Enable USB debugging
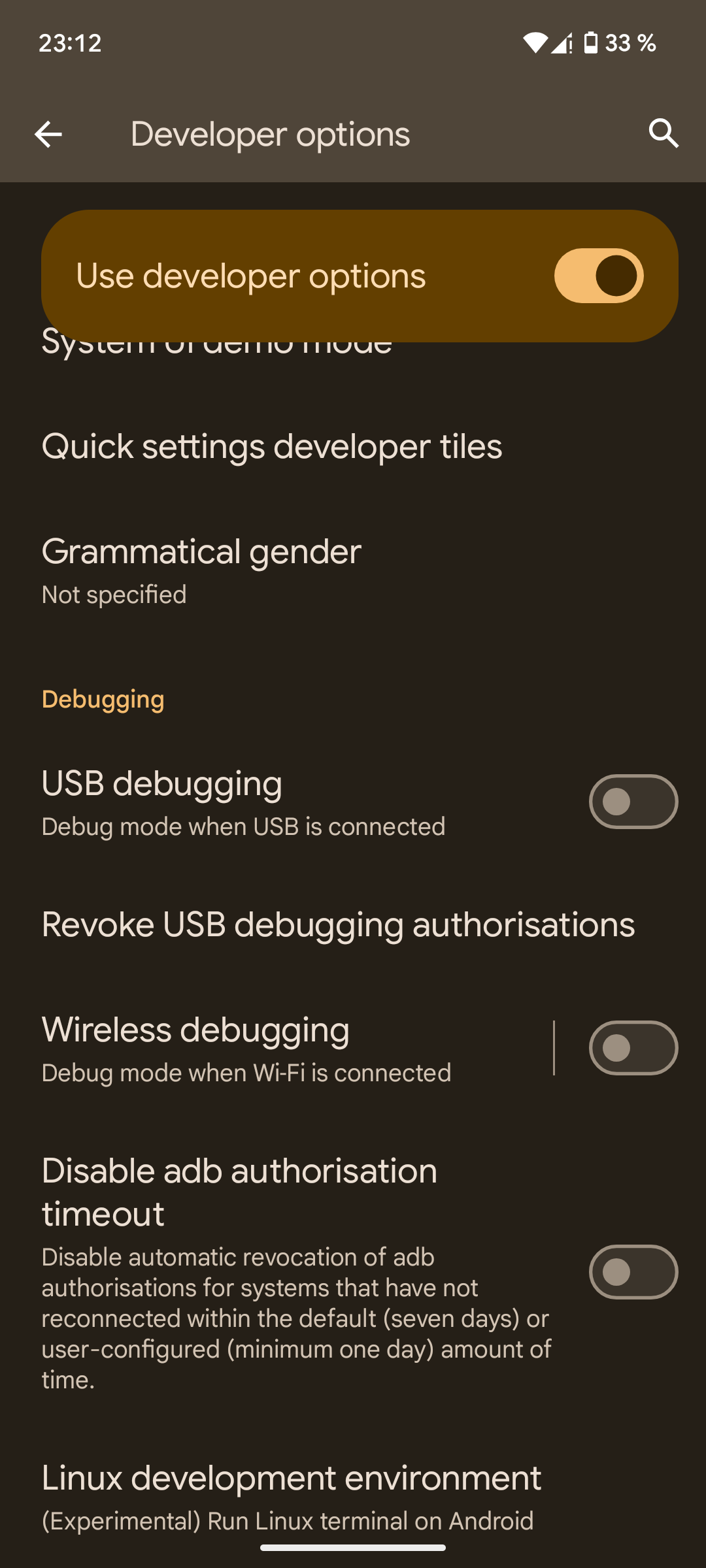This screenshot has width=706, height=1568. point(633,801)
